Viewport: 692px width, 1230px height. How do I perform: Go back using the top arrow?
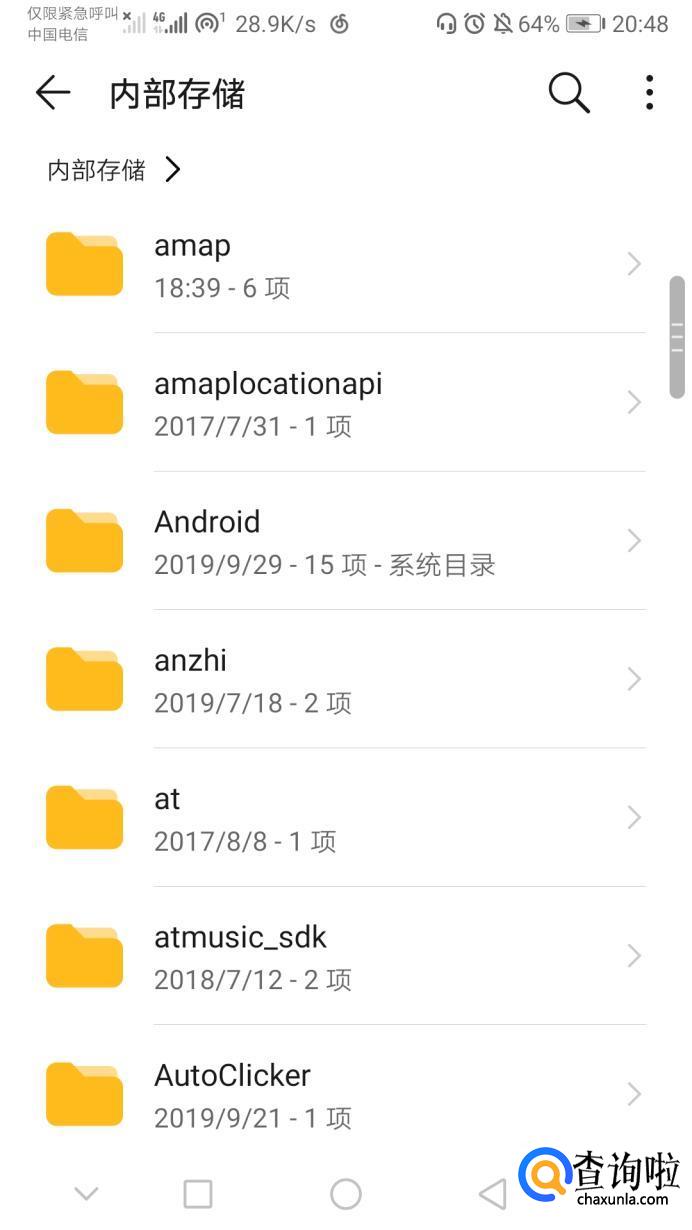[x=53, y=93]
